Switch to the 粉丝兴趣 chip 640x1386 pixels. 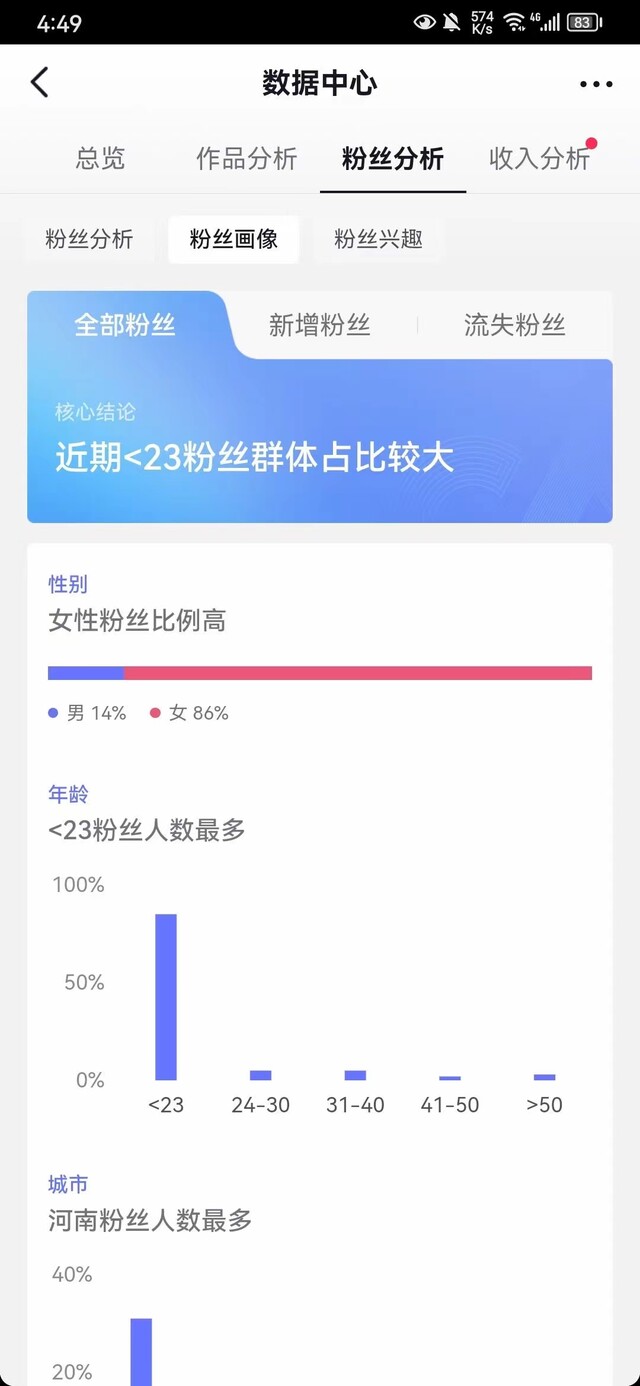378,239
